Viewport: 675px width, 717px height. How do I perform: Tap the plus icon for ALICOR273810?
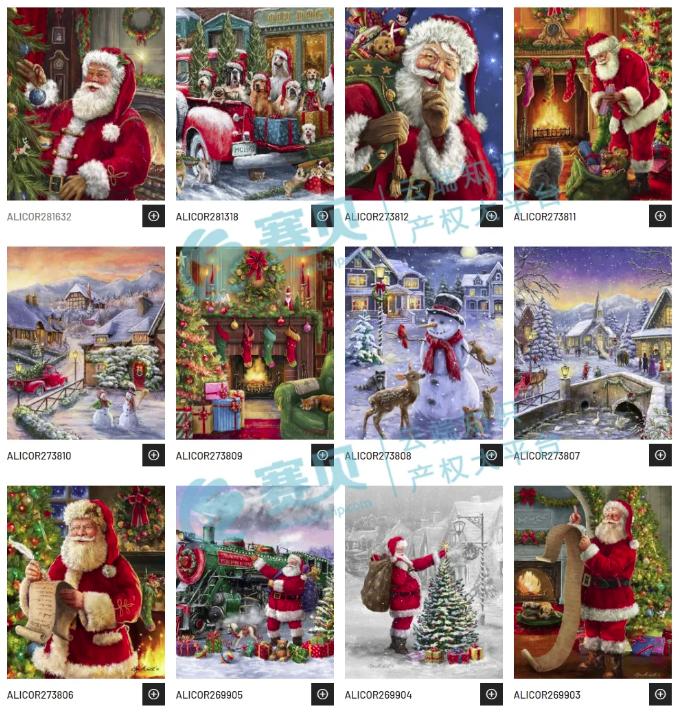click(153, 455)
